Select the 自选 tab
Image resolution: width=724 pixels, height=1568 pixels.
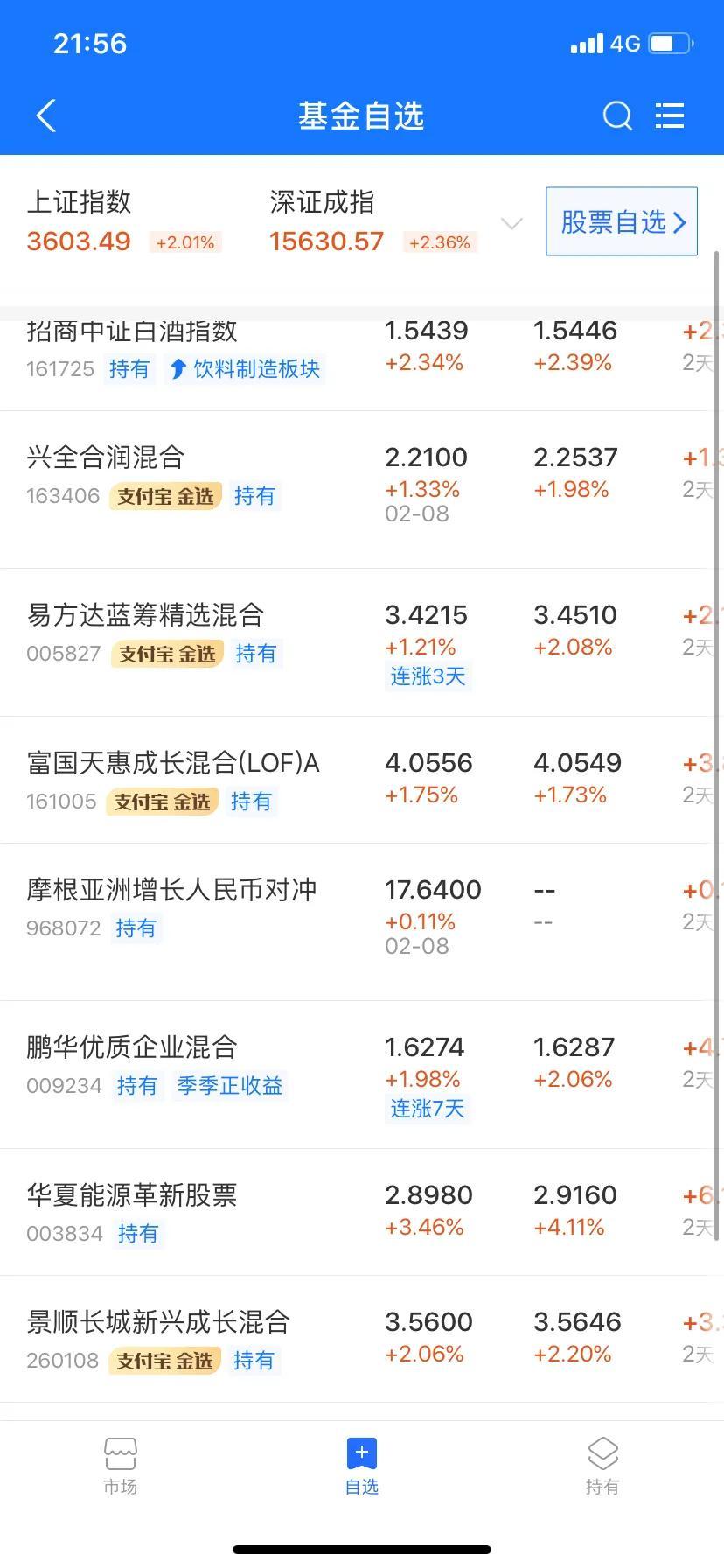point(362,1466)
